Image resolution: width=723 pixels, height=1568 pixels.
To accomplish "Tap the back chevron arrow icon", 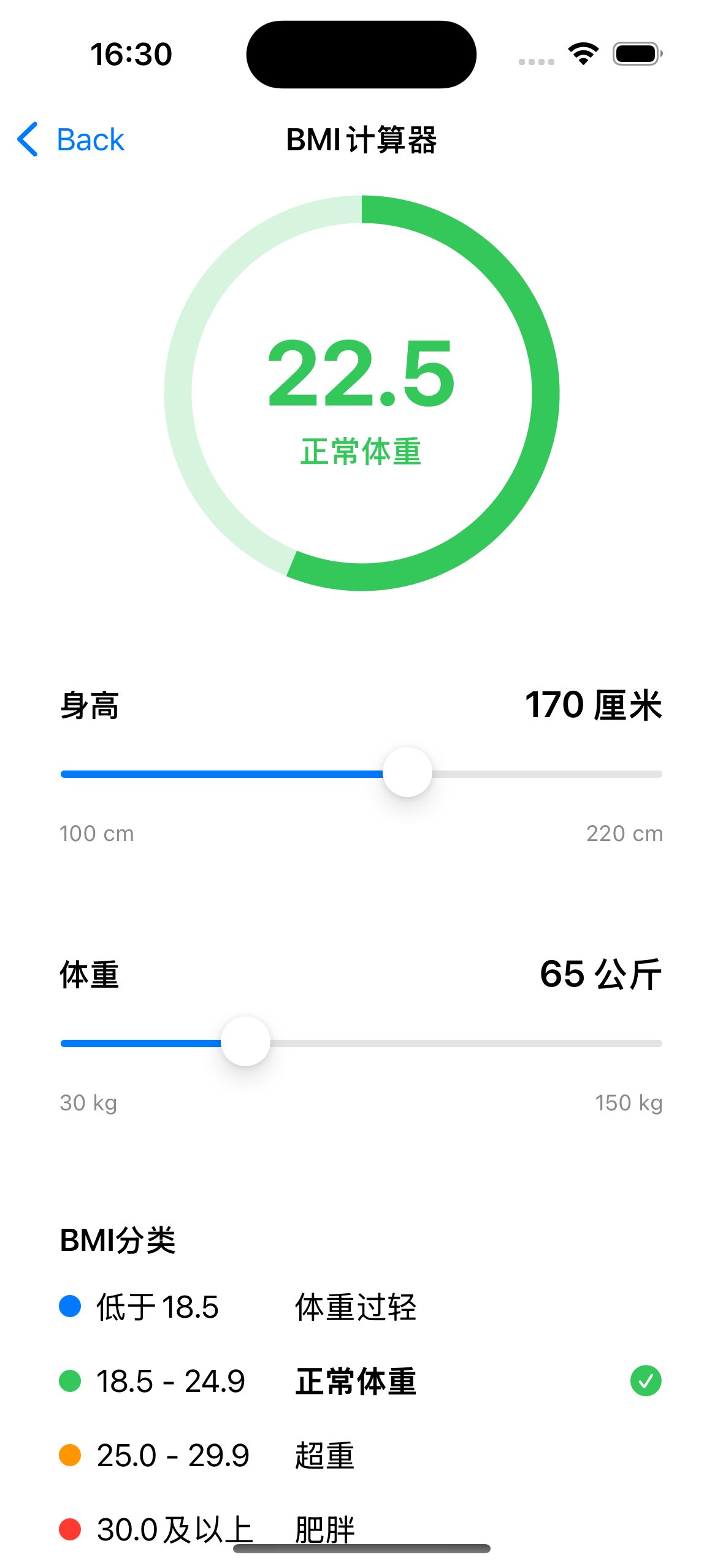I will tap(27, 140).
